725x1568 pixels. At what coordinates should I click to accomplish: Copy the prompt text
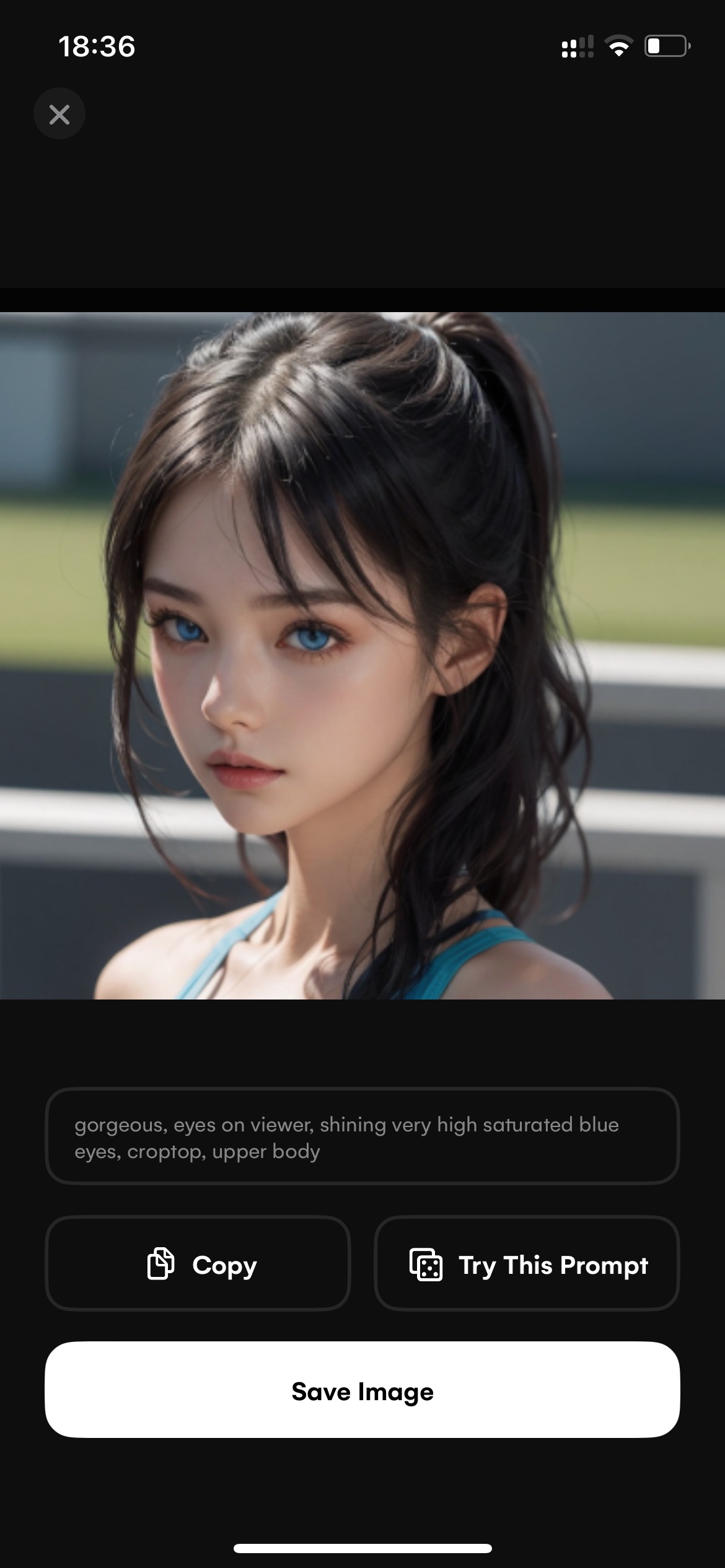click(x=198, y=1264)
